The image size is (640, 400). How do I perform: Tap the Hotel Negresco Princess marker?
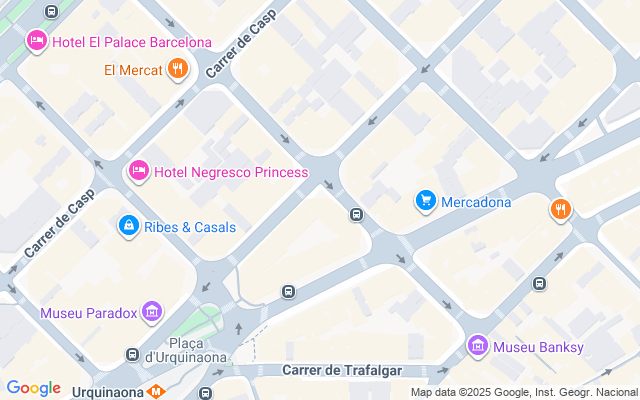pyautogui.click(x=139, y=172)
